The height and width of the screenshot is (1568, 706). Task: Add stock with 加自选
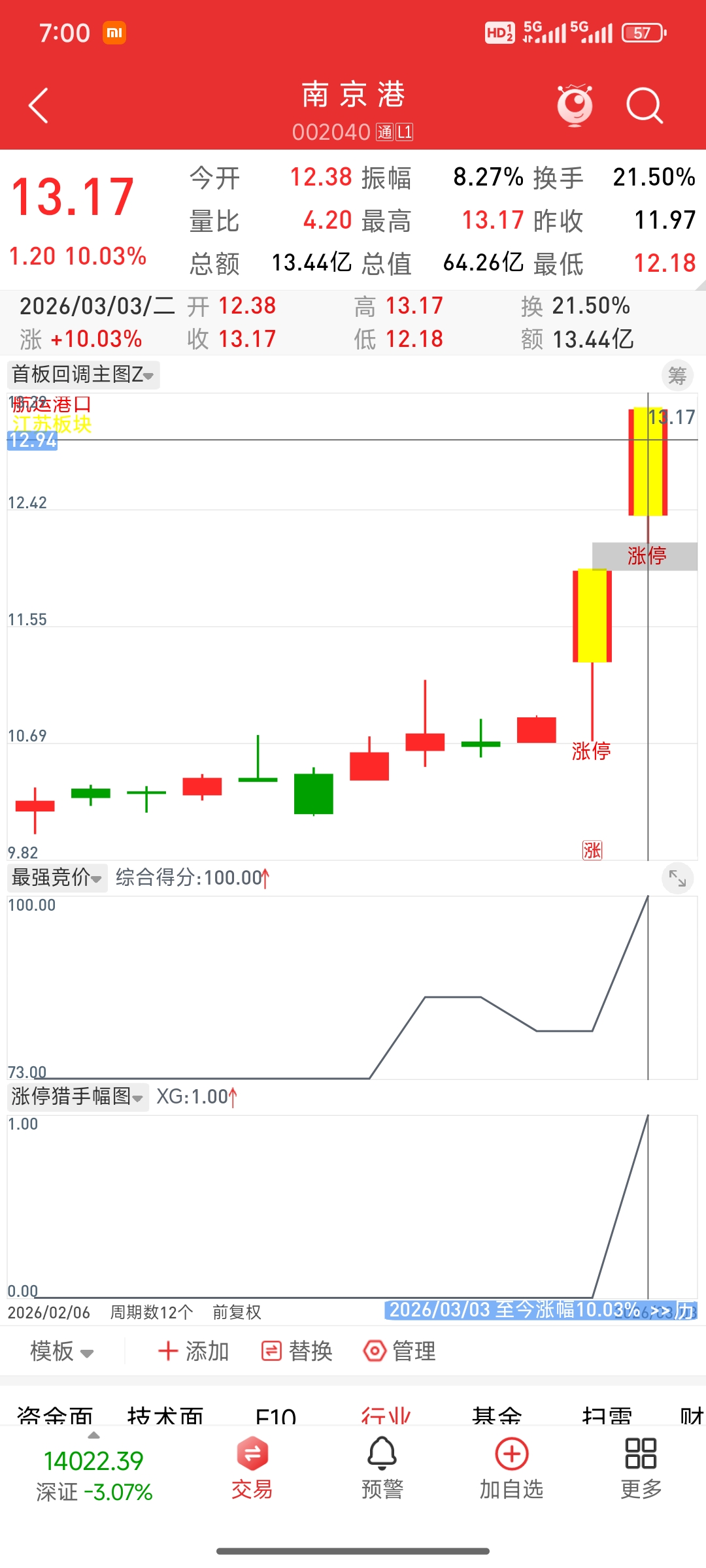(x=511, y=1468)
